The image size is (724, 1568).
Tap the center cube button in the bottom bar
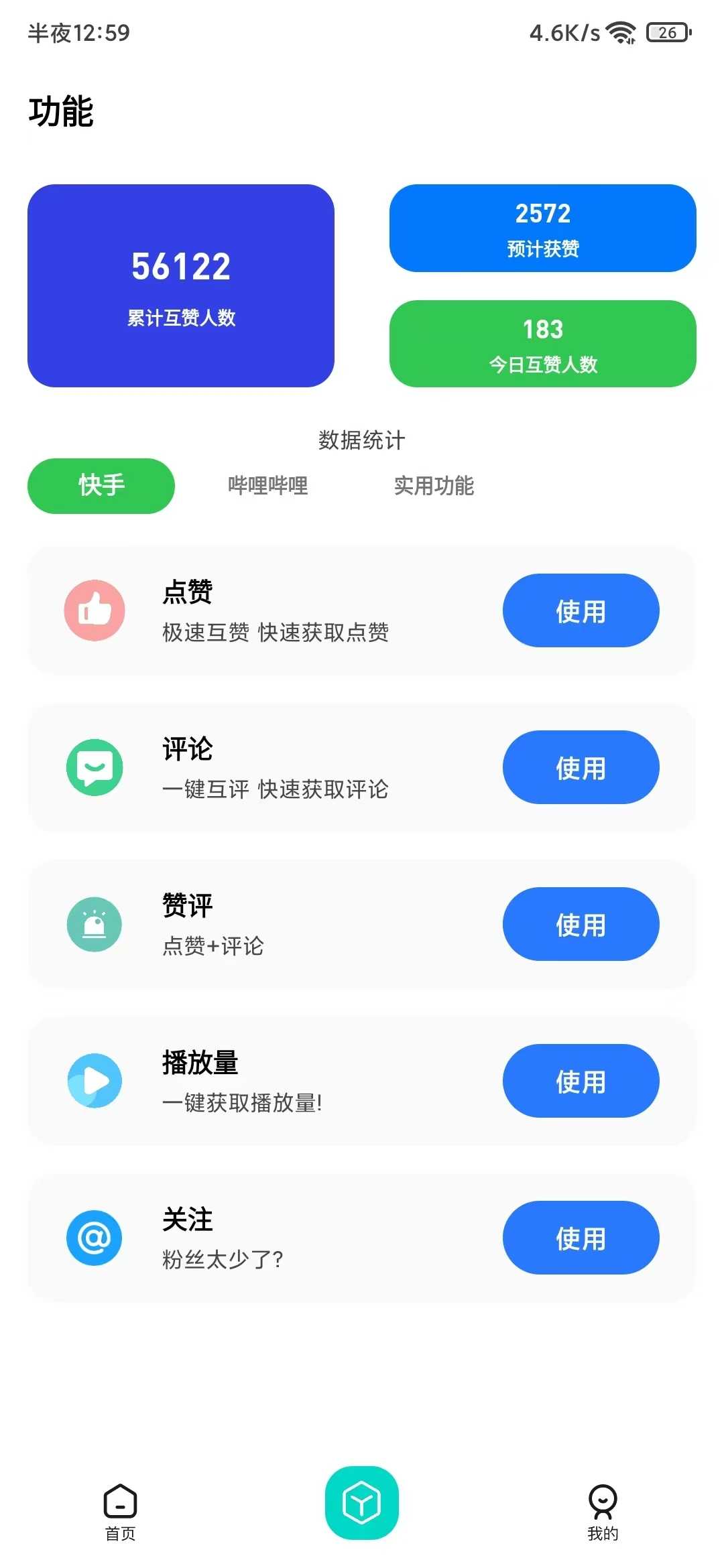362,1503
